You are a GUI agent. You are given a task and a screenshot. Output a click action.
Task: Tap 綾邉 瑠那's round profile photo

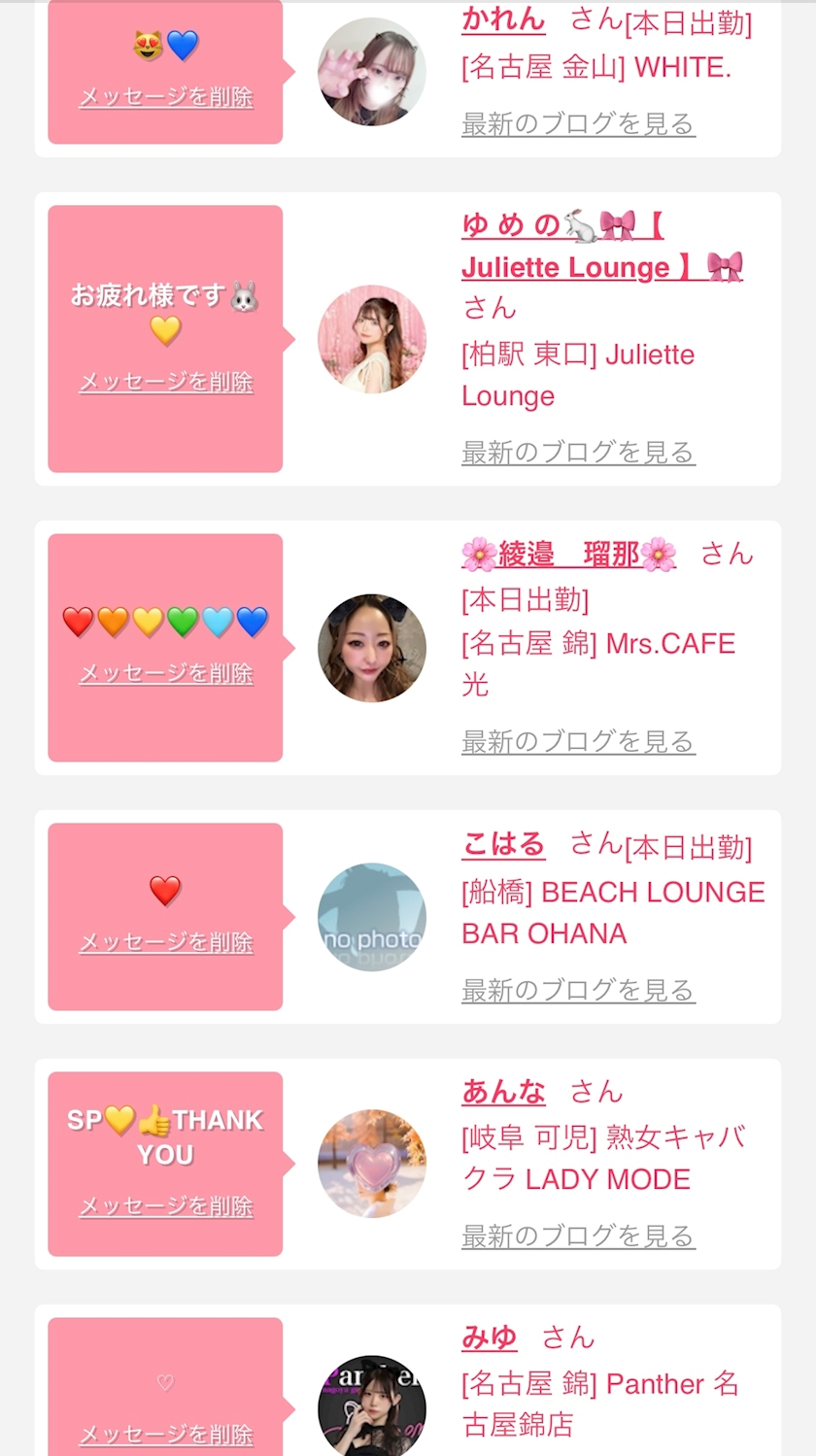click(x=372, y=648)
